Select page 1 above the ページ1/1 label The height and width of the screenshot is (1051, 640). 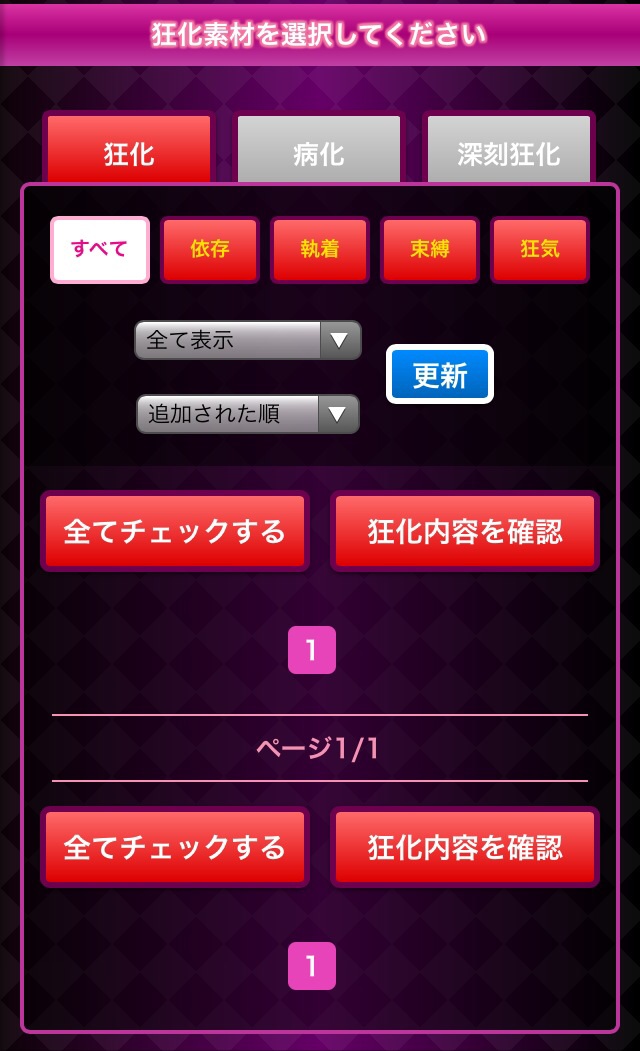point(311,650)
